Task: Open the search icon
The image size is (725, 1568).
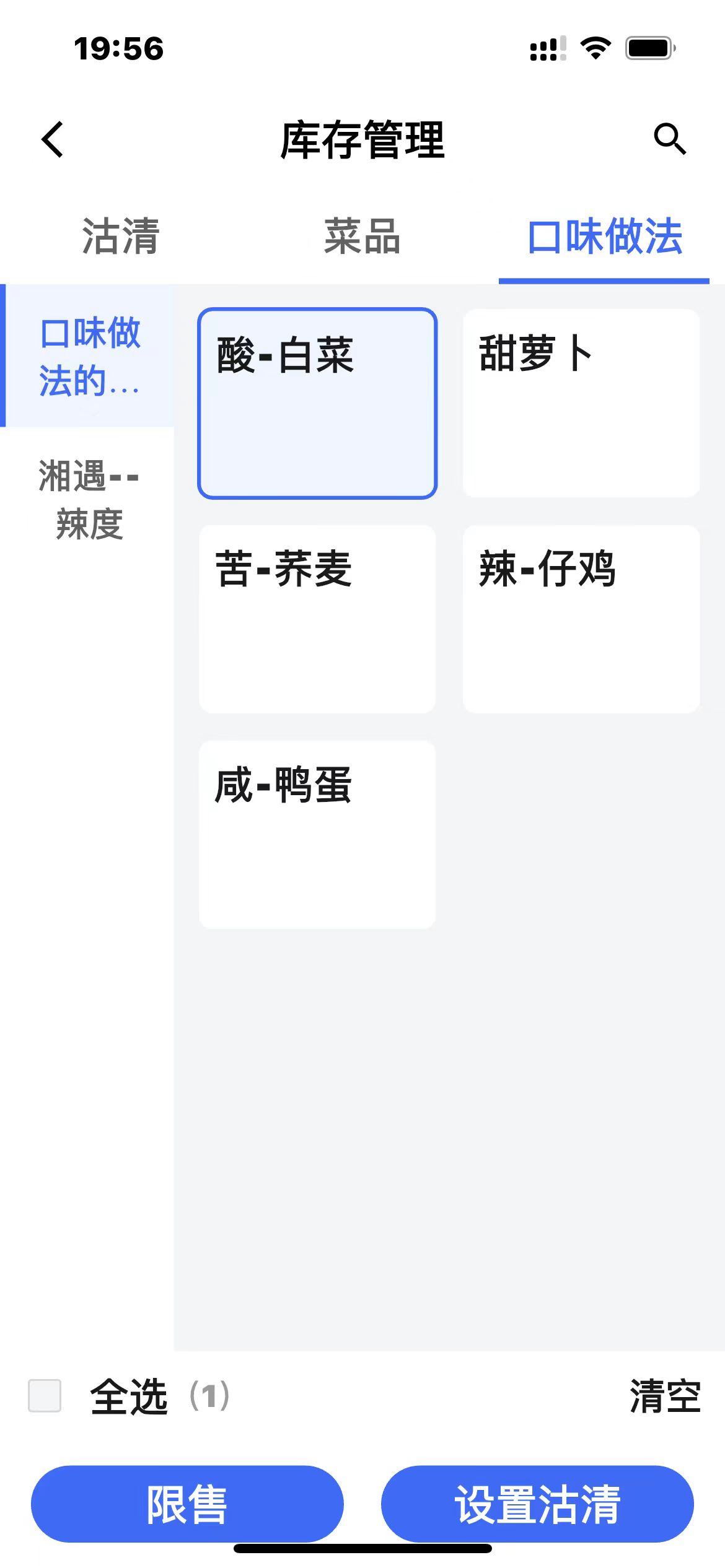Action: (670, 139)
